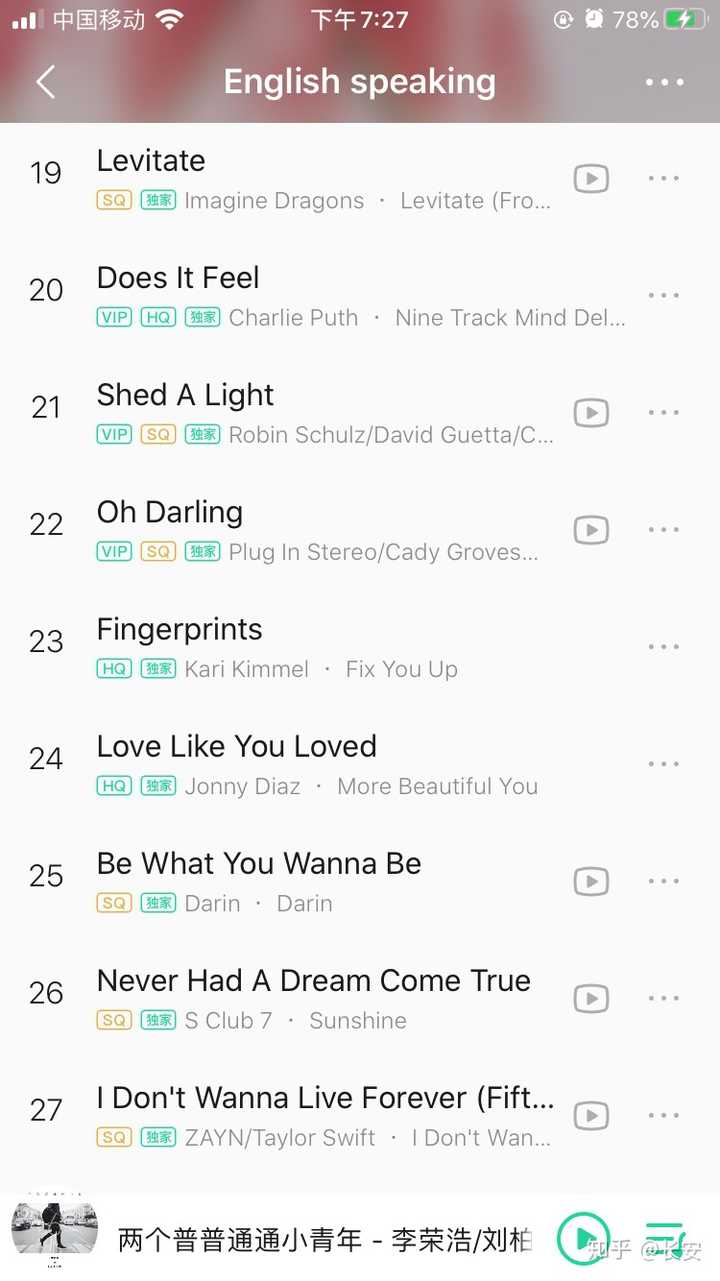720x1281 pixels.
Task: Watch the music video for Shed A Light
Action: pyautogui.click(x=591, y=413)
